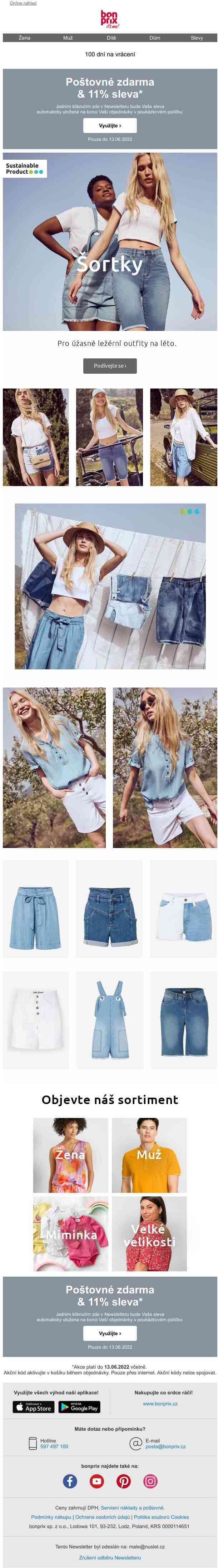This screenshot has width=218, height=1568.
Task: Get the app on Google Play
Action: coord(79,1407)
